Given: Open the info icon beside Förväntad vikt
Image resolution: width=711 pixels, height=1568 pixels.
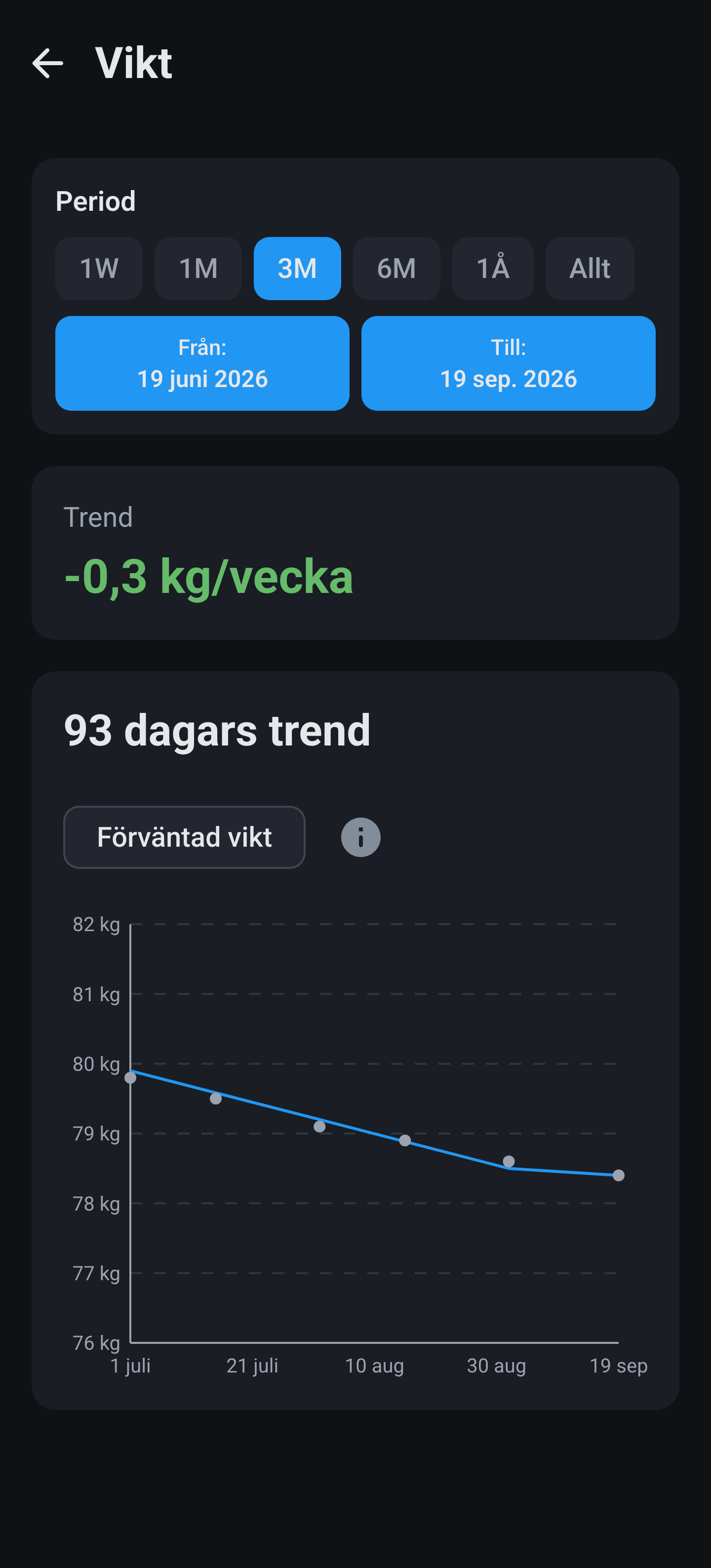Looking at the screenshot, I should point(361,837).
